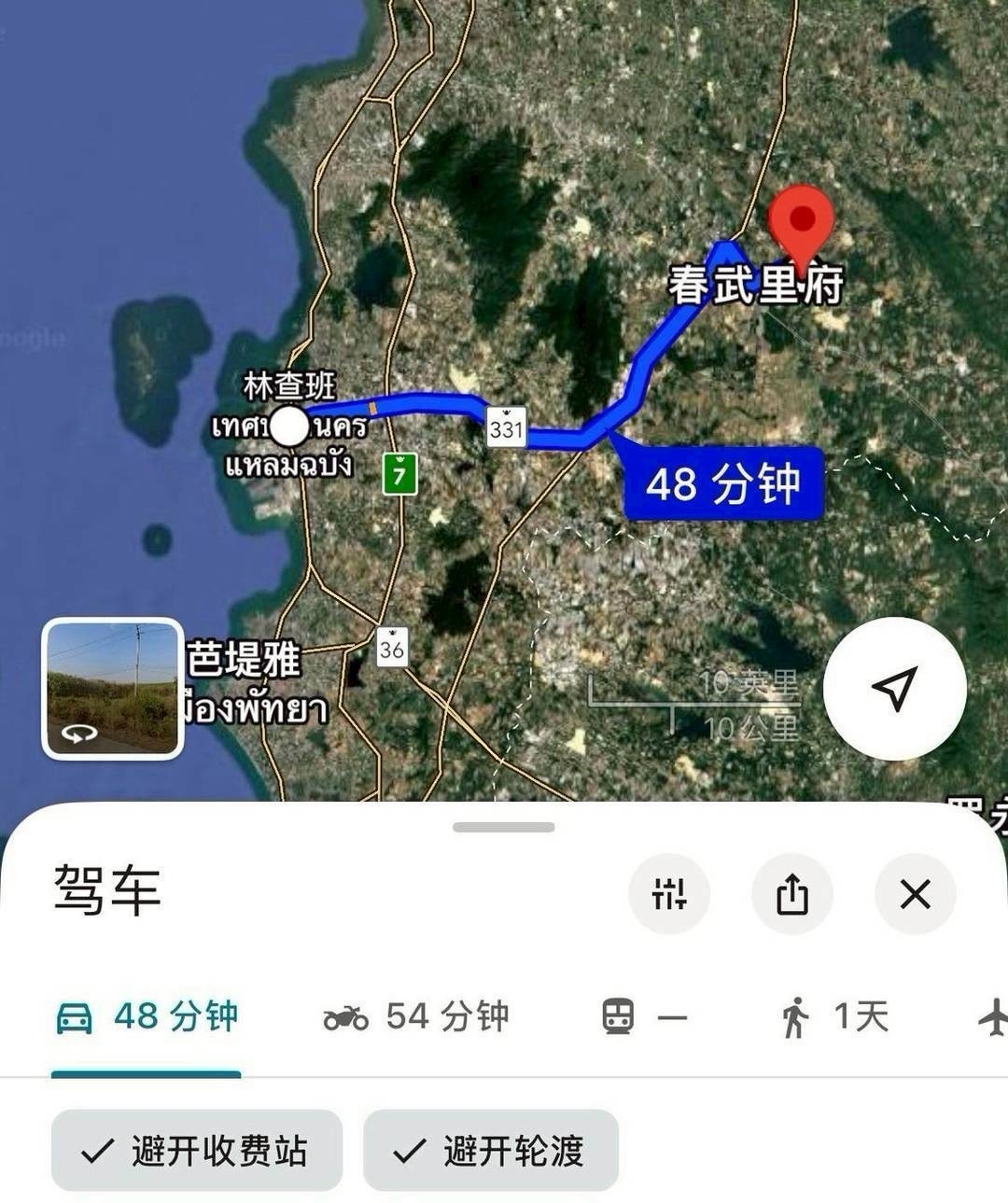Switch to the flight tab

993,1016
